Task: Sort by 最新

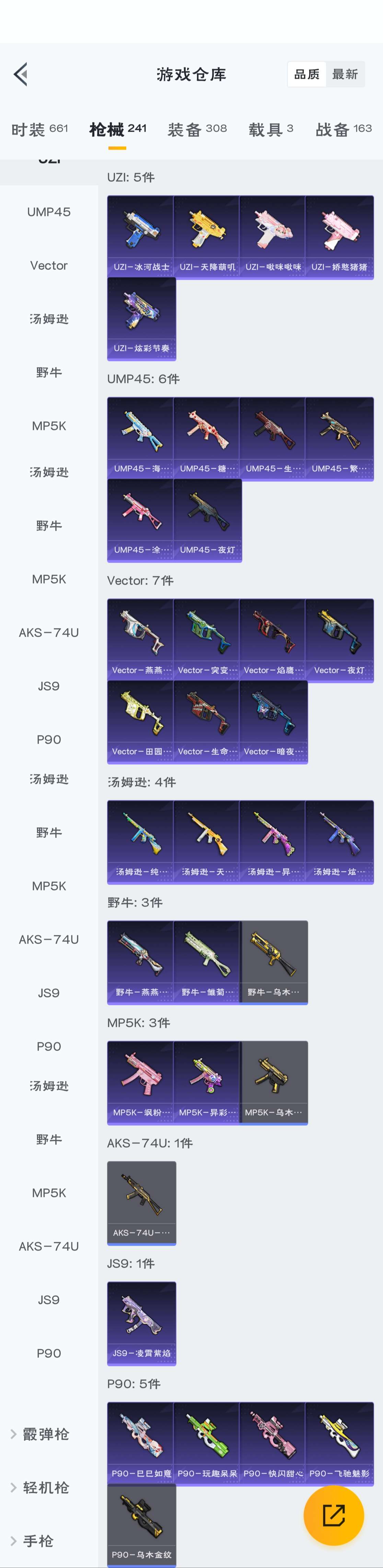Action: (x=345, y=74)
